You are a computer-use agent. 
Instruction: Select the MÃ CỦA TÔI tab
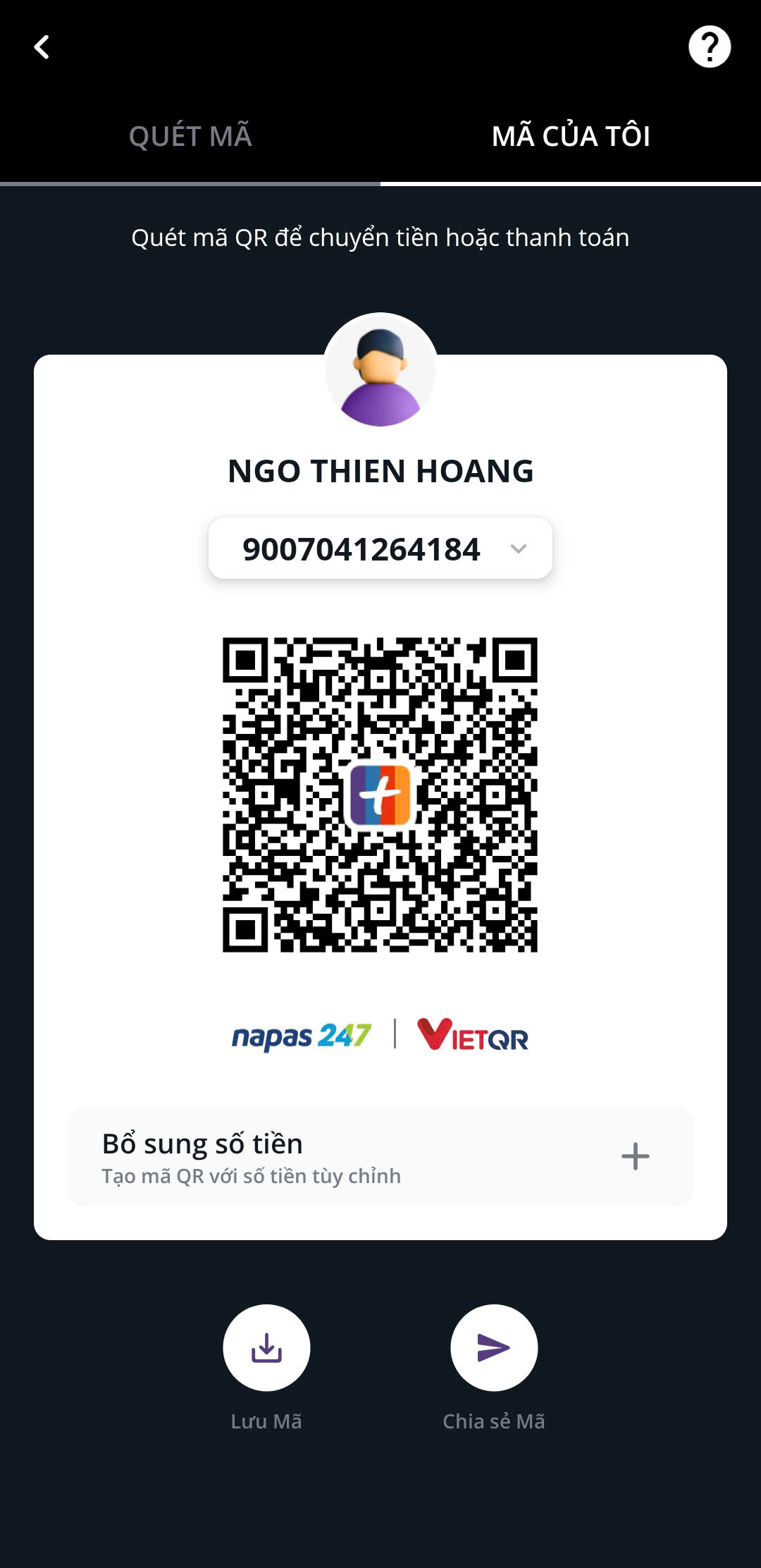[571, 136]
